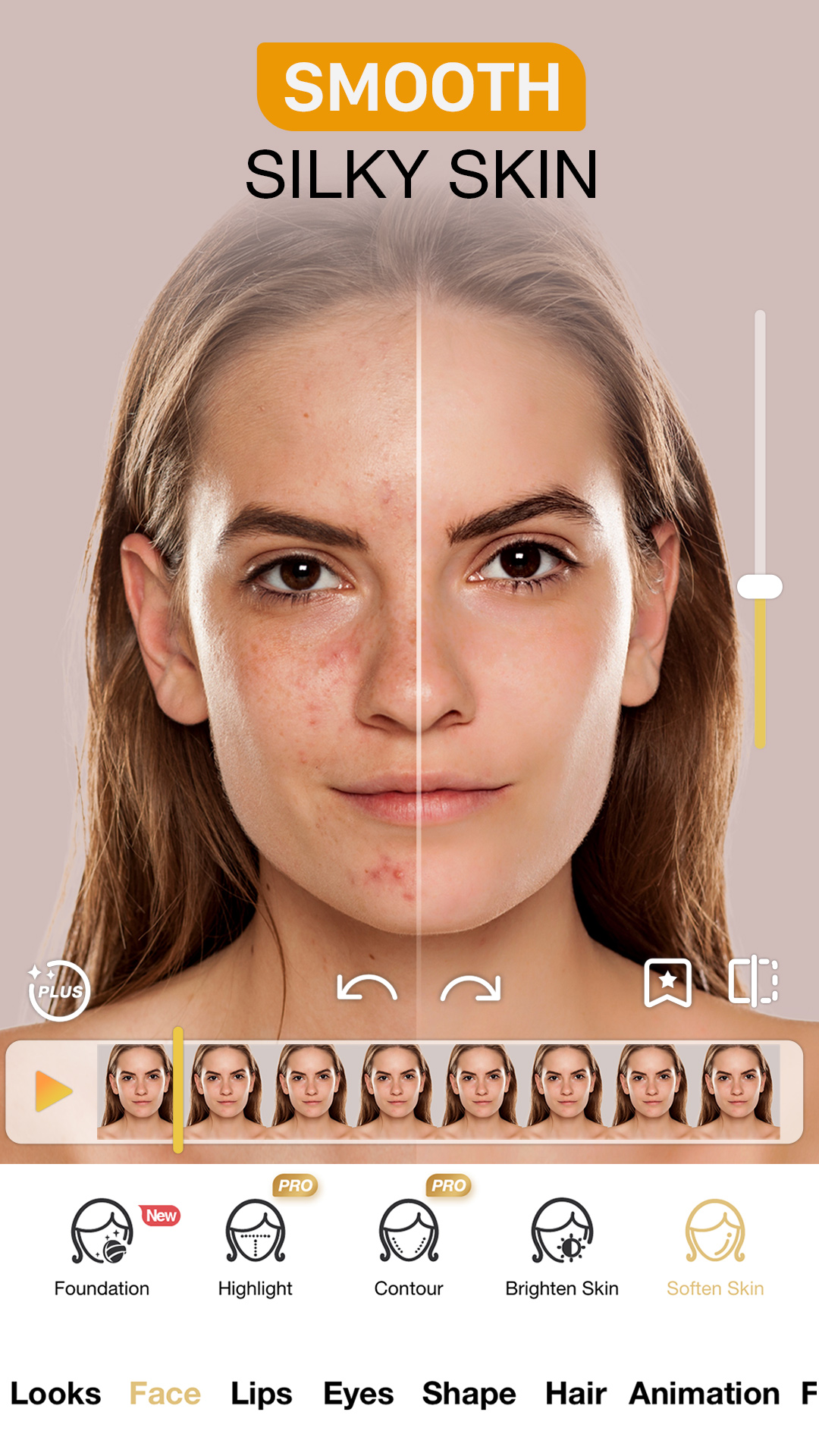Adjust the soften intensity slider
The image size is (819, 1456).
pyautogui.click(x=760, y=586)
